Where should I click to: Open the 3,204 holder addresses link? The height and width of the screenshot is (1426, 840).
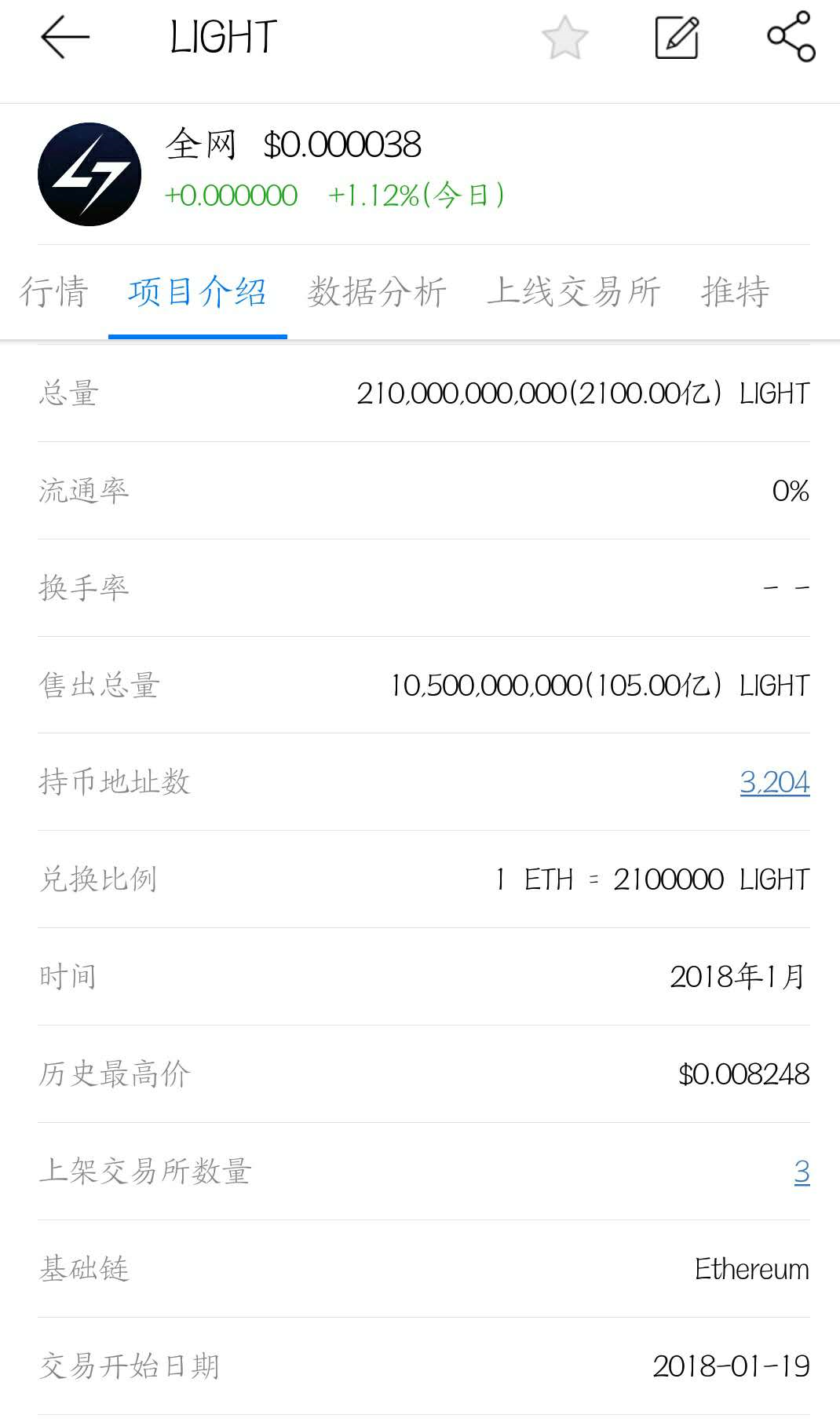pos(774,782)
